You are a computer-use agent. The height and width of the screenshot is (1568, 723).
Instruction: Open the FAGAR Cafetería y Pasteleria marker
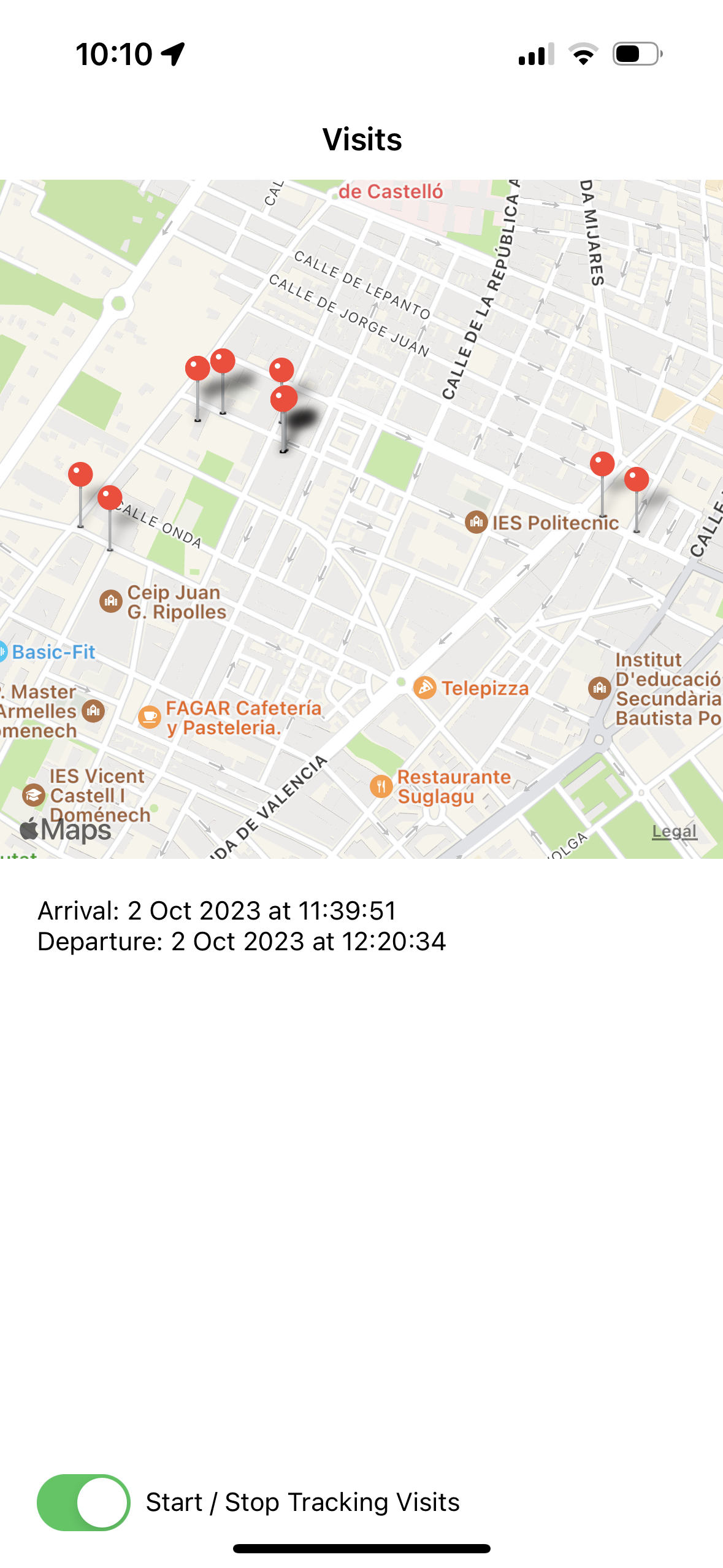[x=150, y=717]
